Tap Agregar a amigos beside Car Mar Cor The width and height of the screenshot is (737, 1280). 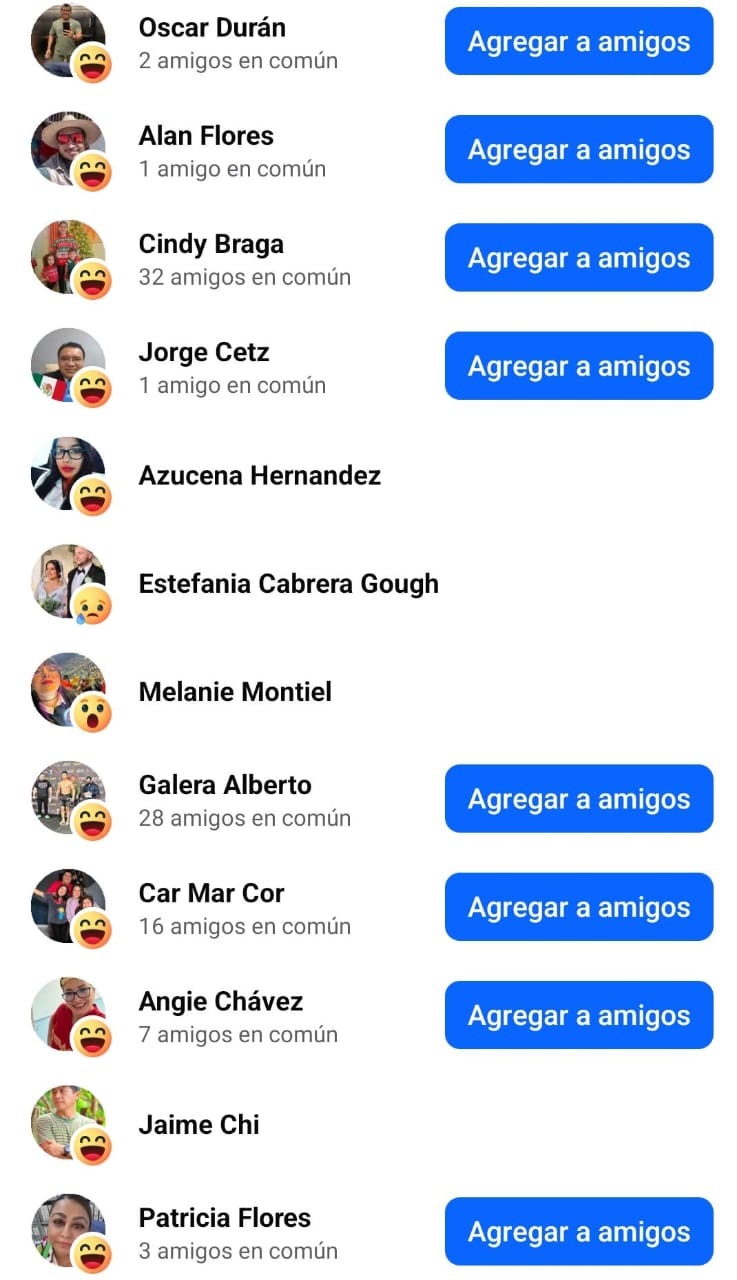pos(578,907)
